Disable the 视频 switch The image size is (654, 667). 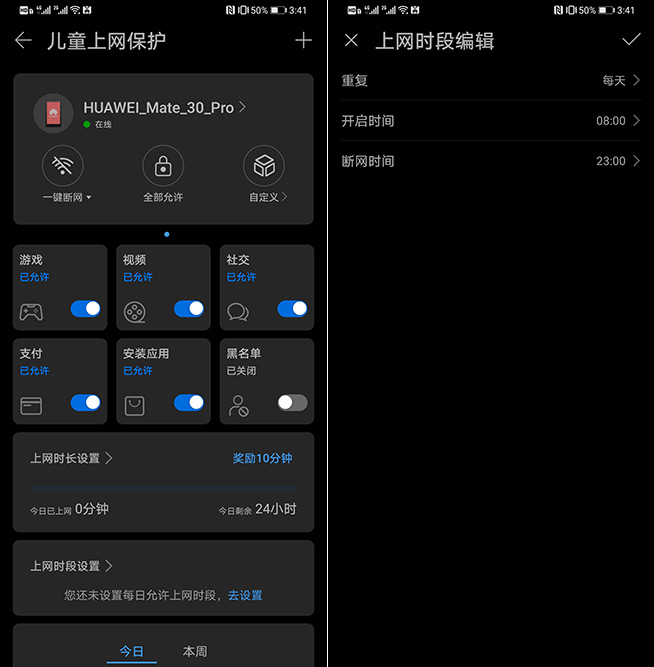[x=189, y=309]
